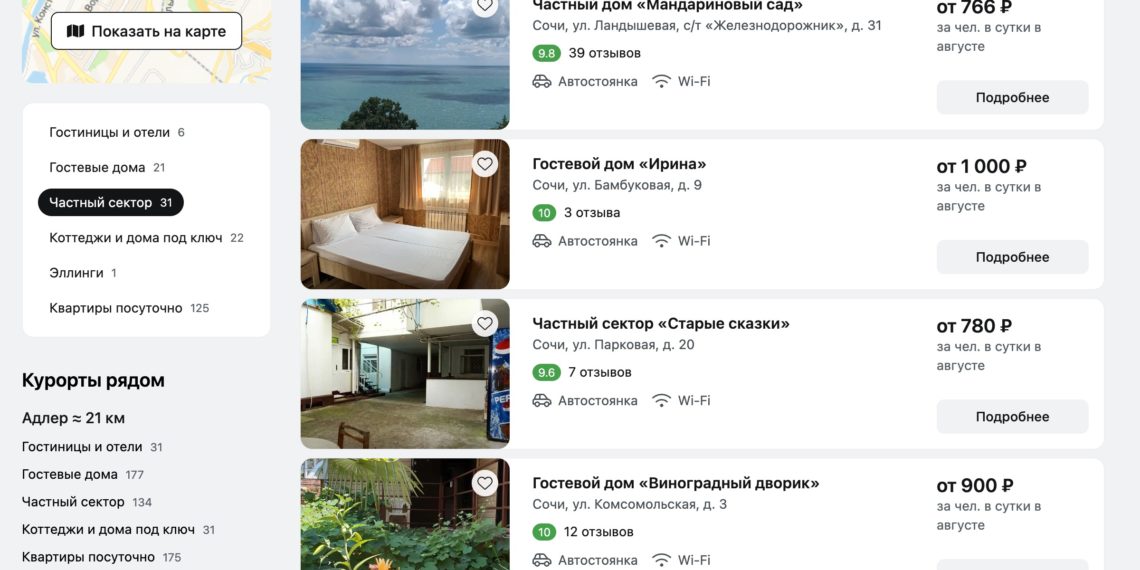Viewport: 1140px width, 570px height.
Task: Open the «Гостевой дом Ирина» room photo
Action: pyautogui.click(x=404, y=214)
